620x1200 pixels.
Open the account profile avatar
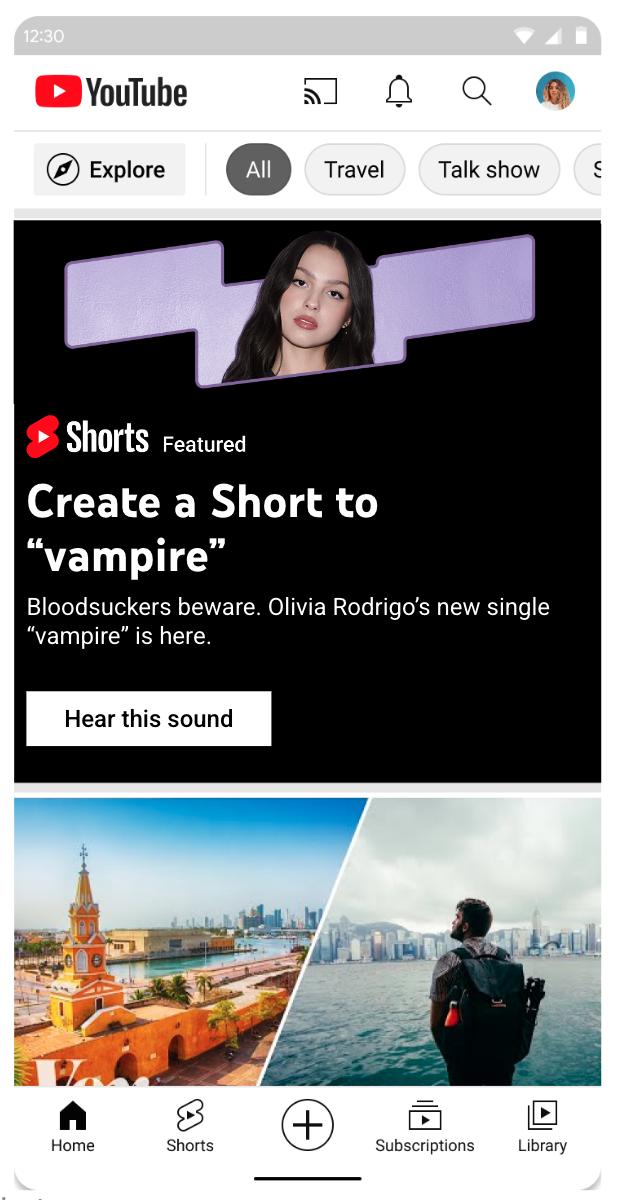click(555, 92)
